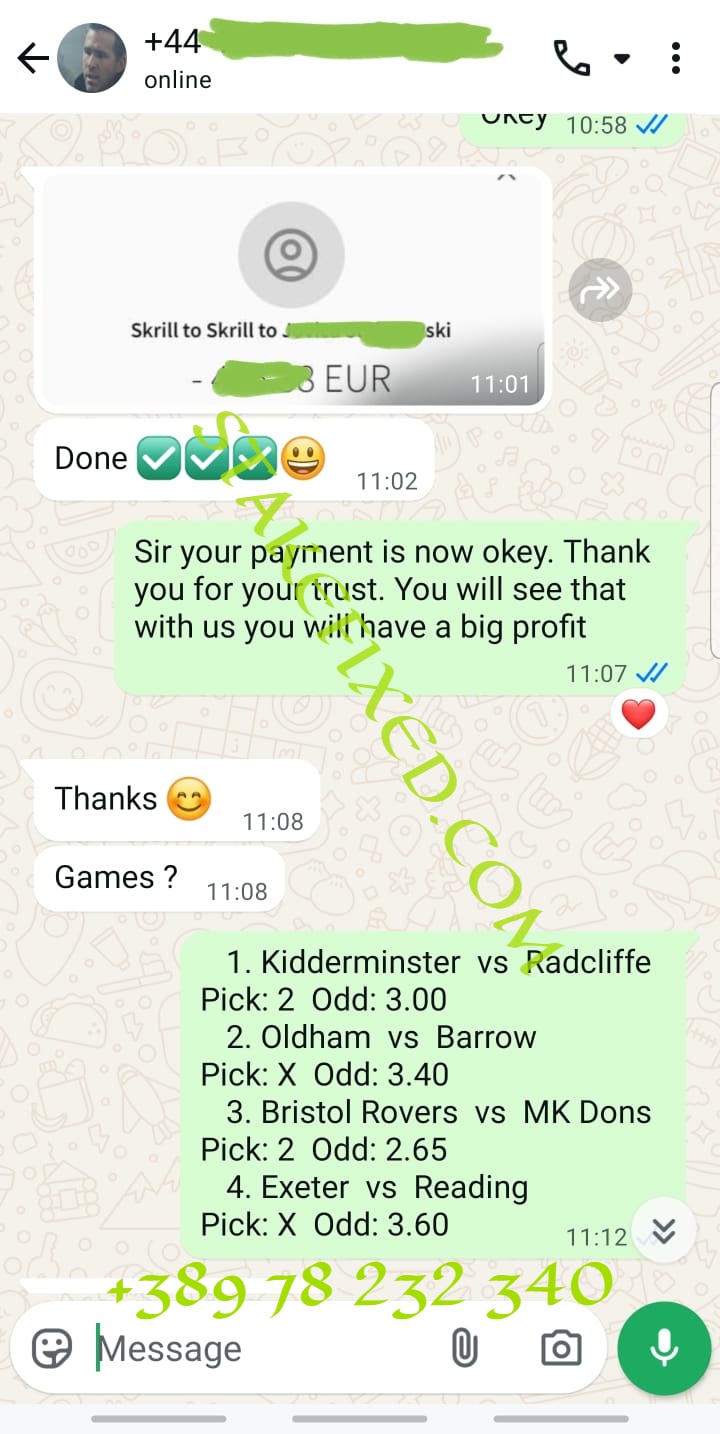
Task: Open the emoji and sticker picker
Action: coord(52,1349)
